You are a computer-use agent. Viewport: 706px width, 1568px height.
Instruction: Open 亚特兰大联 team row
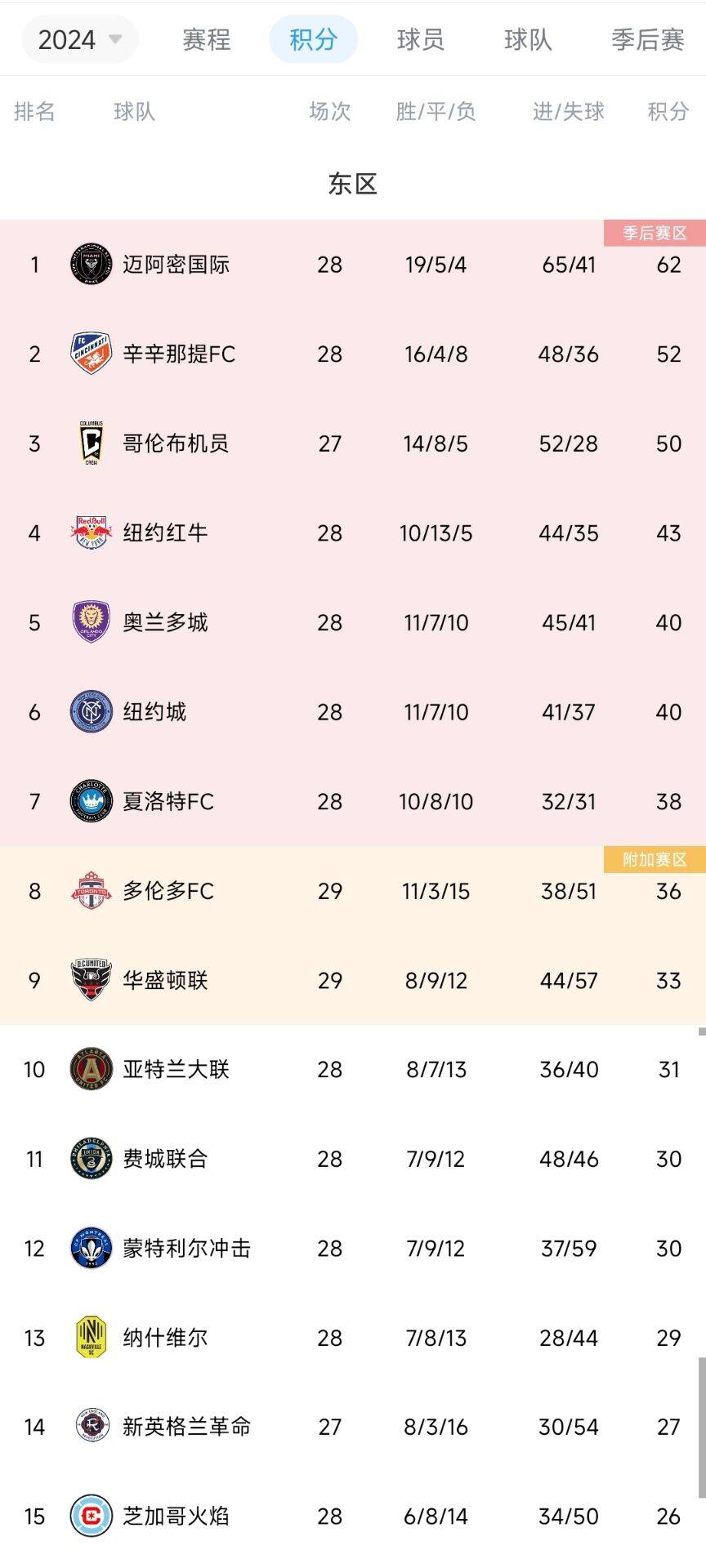pos(176,1070)
